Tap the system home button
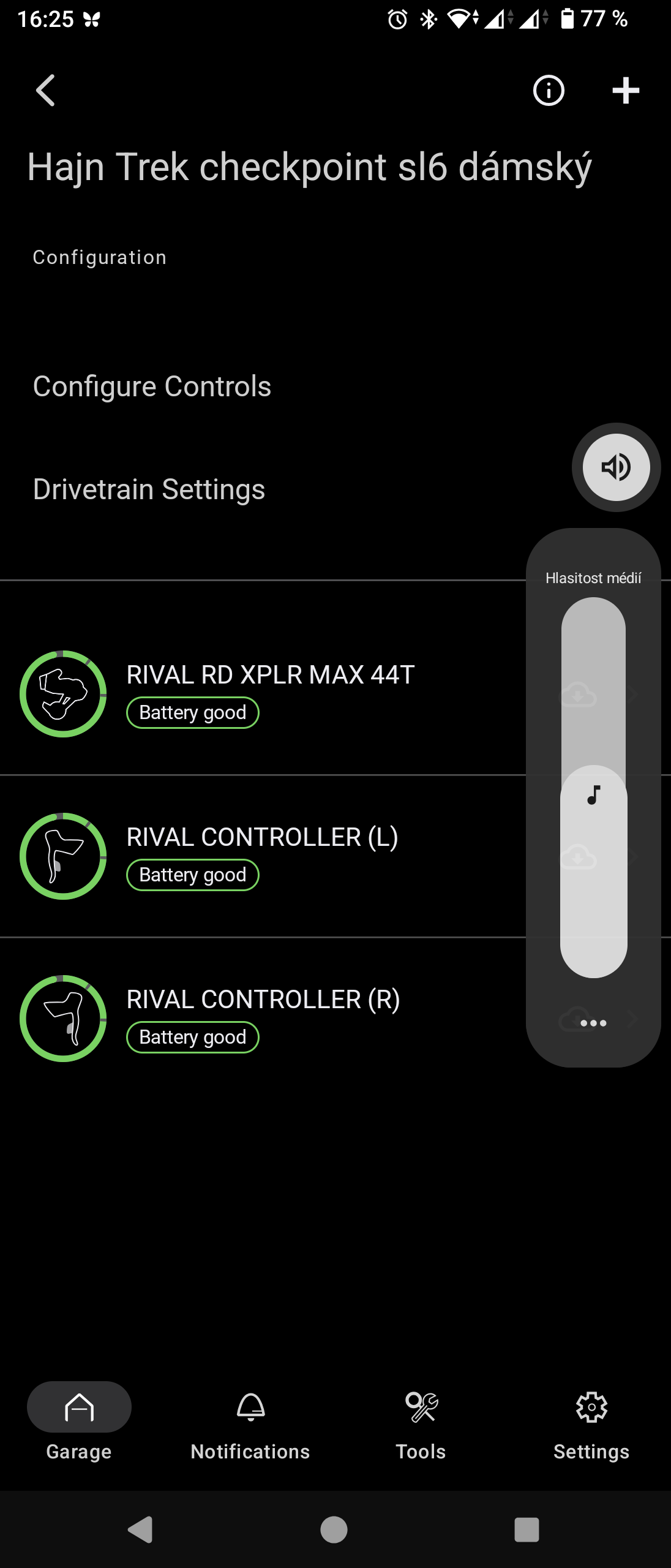The image size is (671, 1568). click(x=334, y=1530)
